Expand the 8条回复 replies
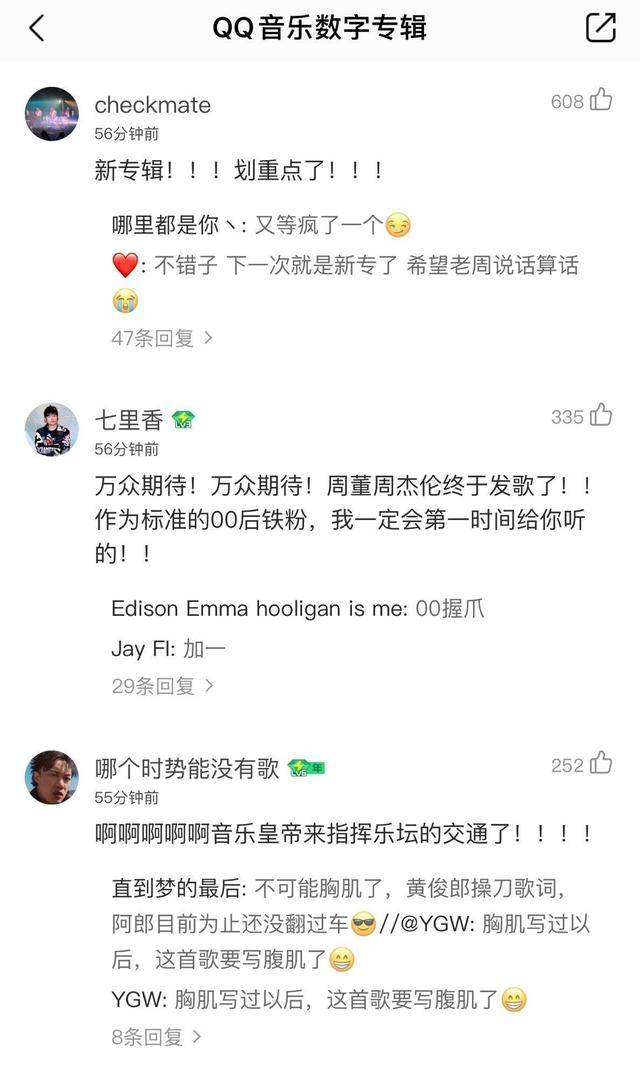 156,1038
